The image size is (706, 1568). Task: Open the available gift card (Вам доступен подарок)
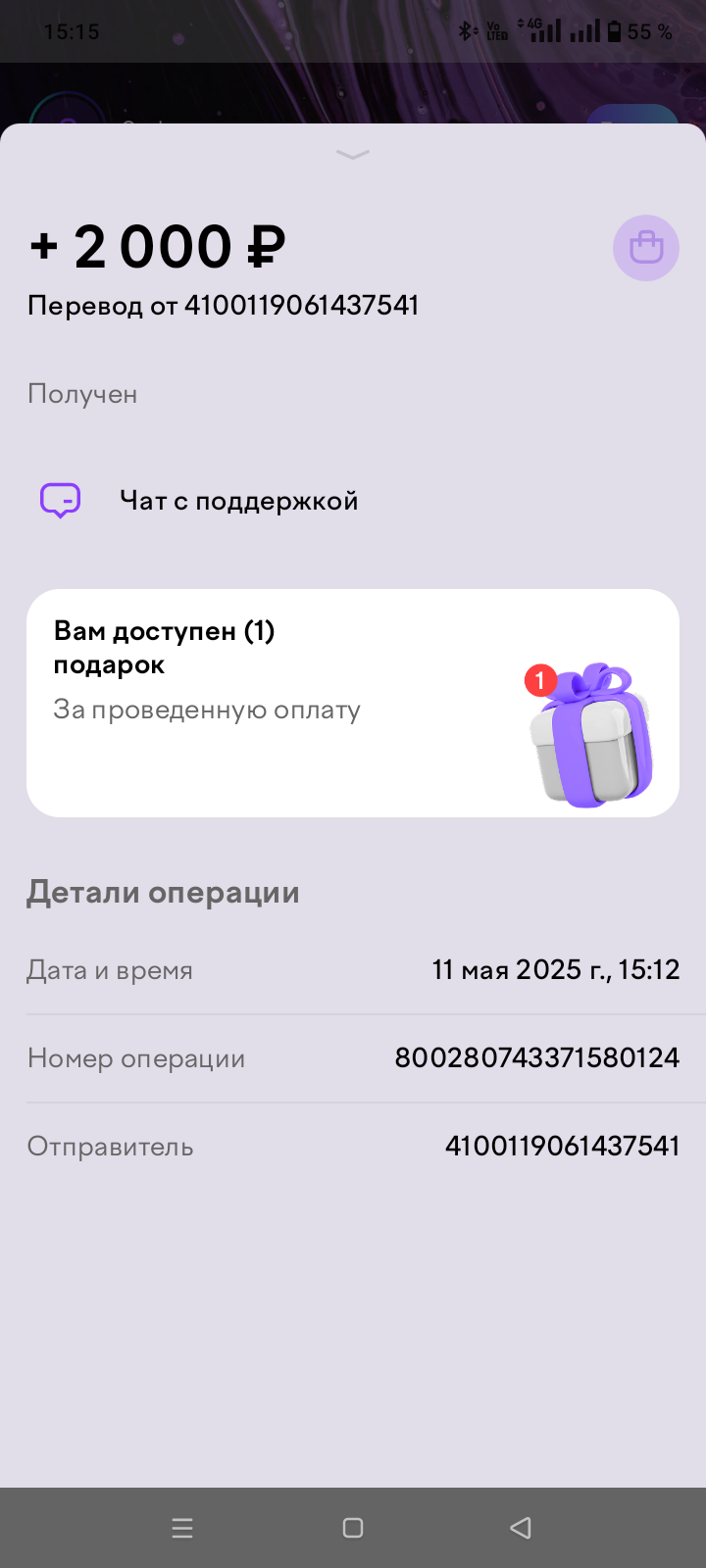(353, 703)
